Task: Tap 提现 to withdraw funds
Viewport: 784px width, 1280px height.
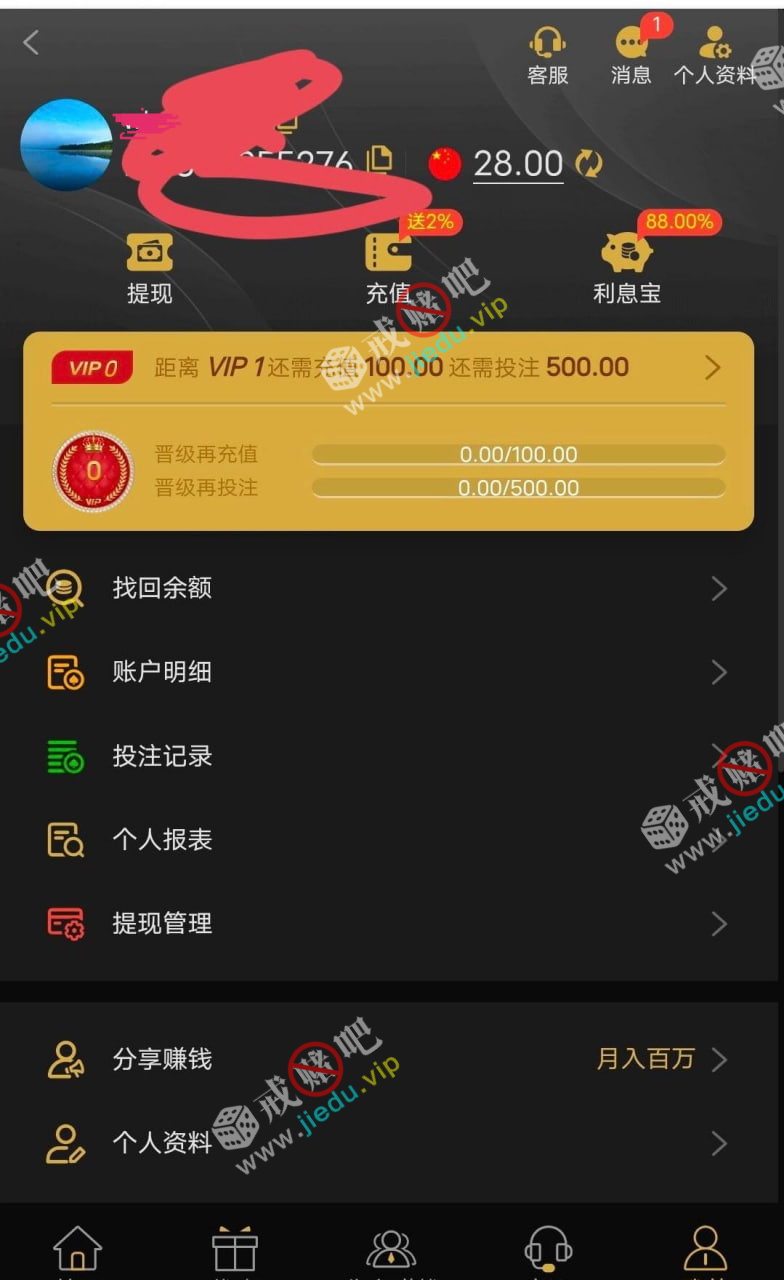Action: (149, 267)
